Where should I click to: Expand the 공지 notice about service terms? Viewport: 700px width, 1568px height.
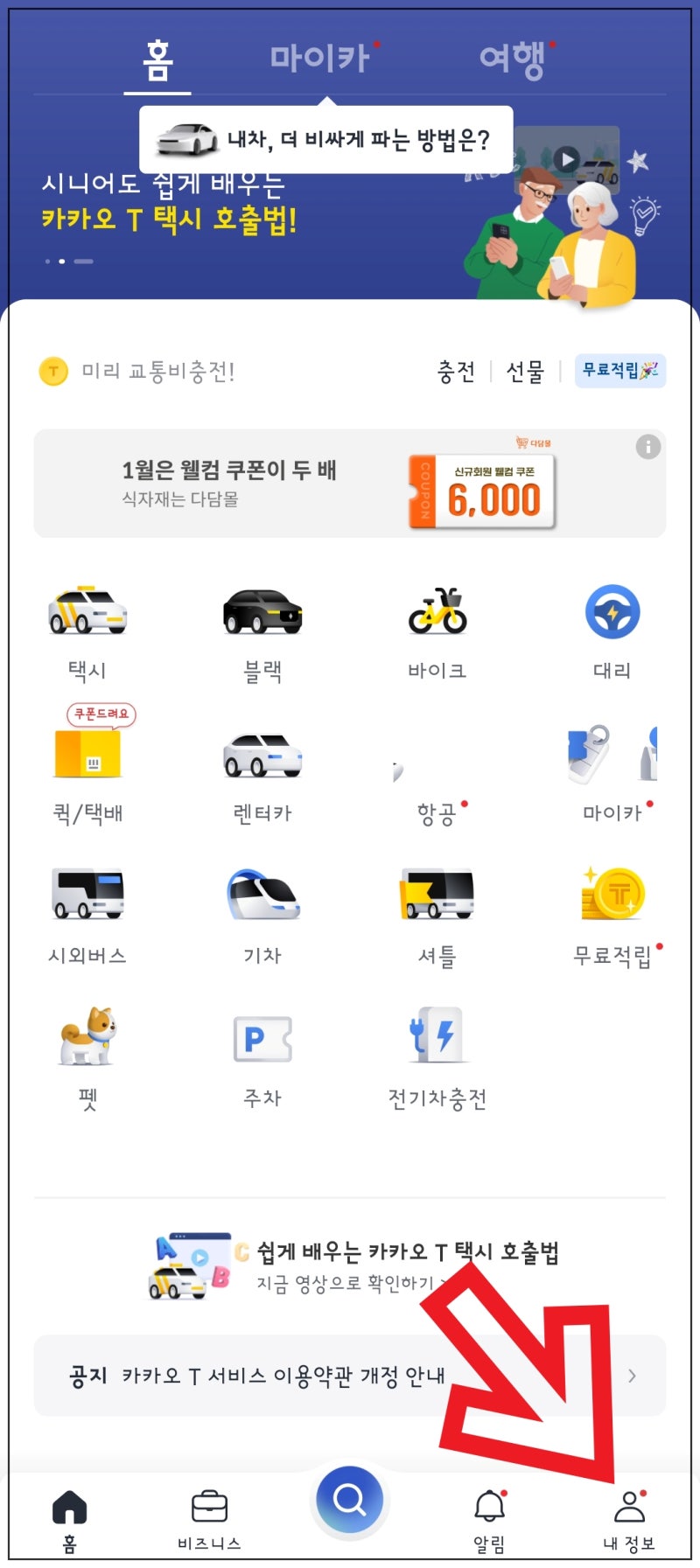pos(350,1375)
